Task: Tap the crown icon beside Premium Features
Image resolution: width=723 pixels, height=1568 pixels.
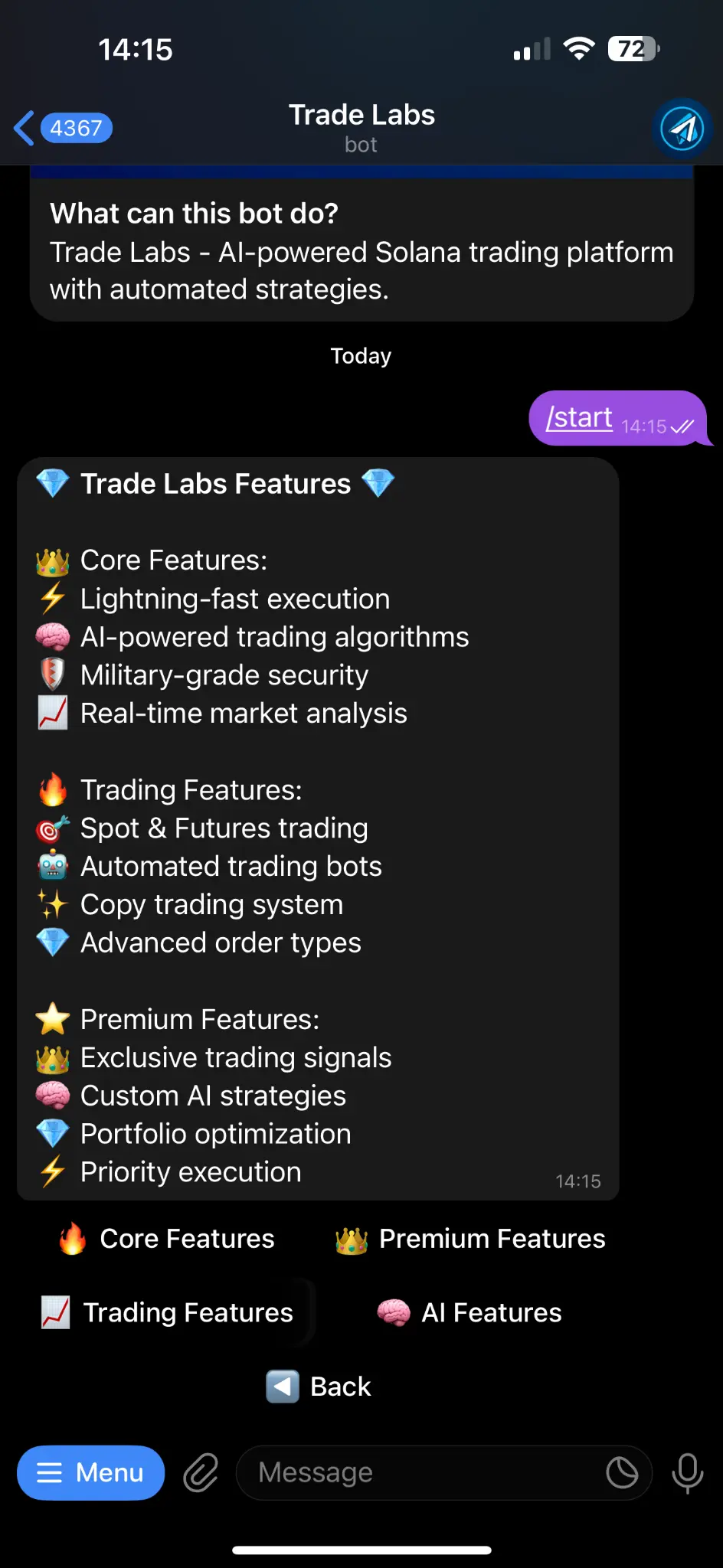Action: point(351,1238)
